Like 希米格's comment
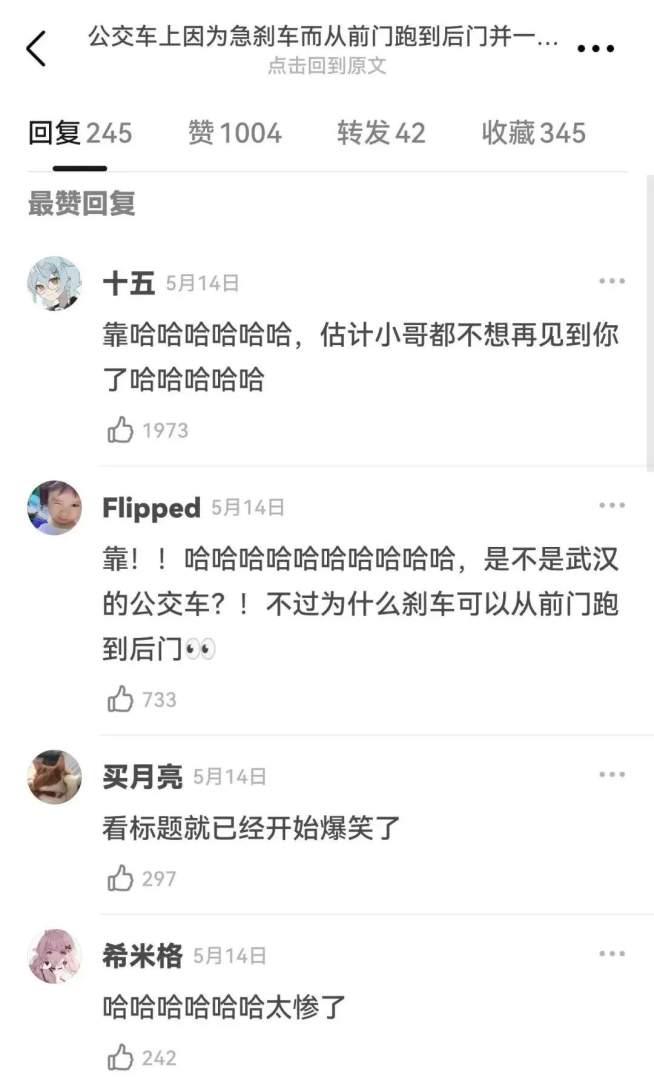Image resolution: width=654 pixels, height=1080 pixels. click(121, 1057)
